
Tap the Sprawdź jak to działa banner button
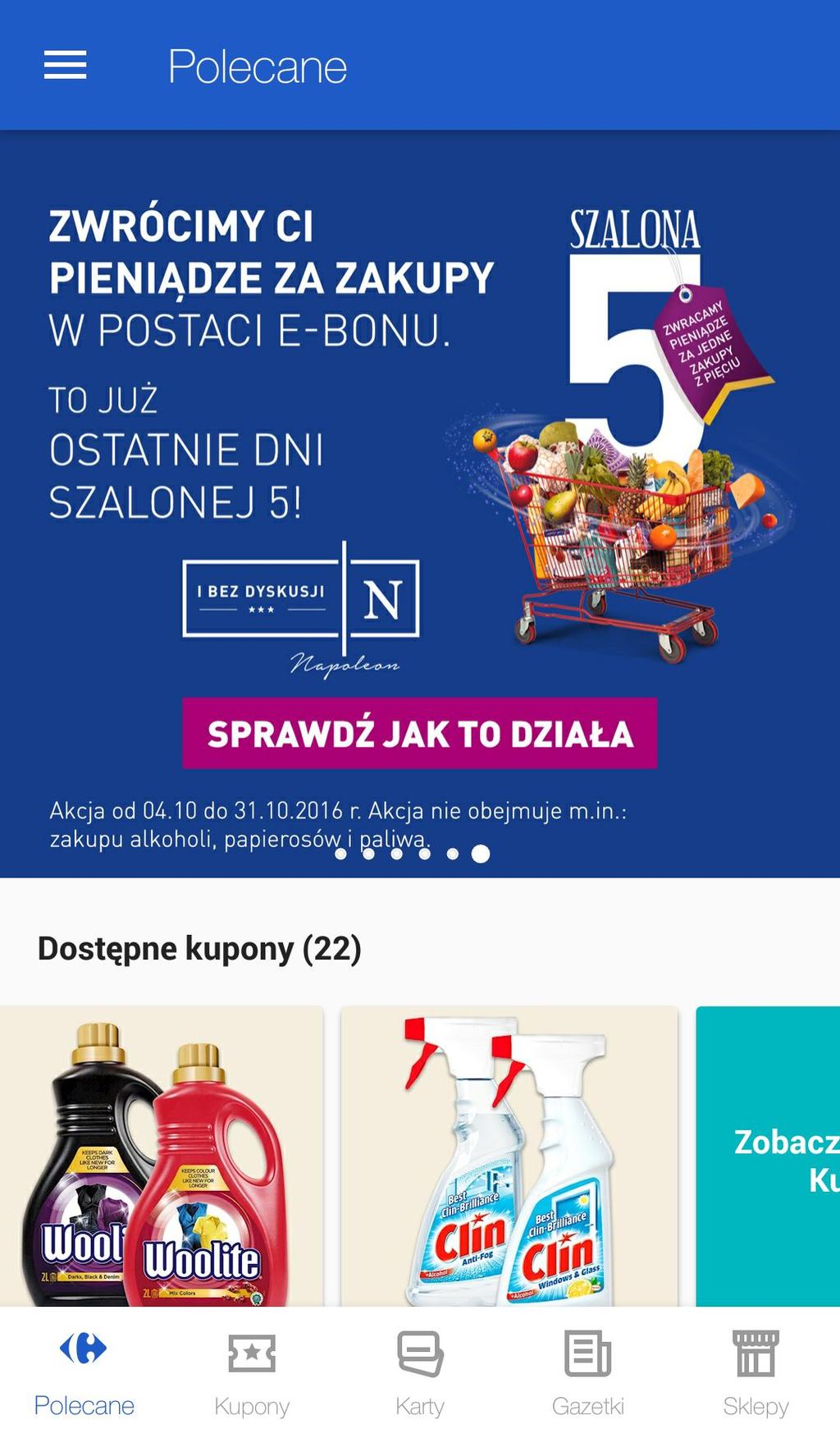(419, 733)
